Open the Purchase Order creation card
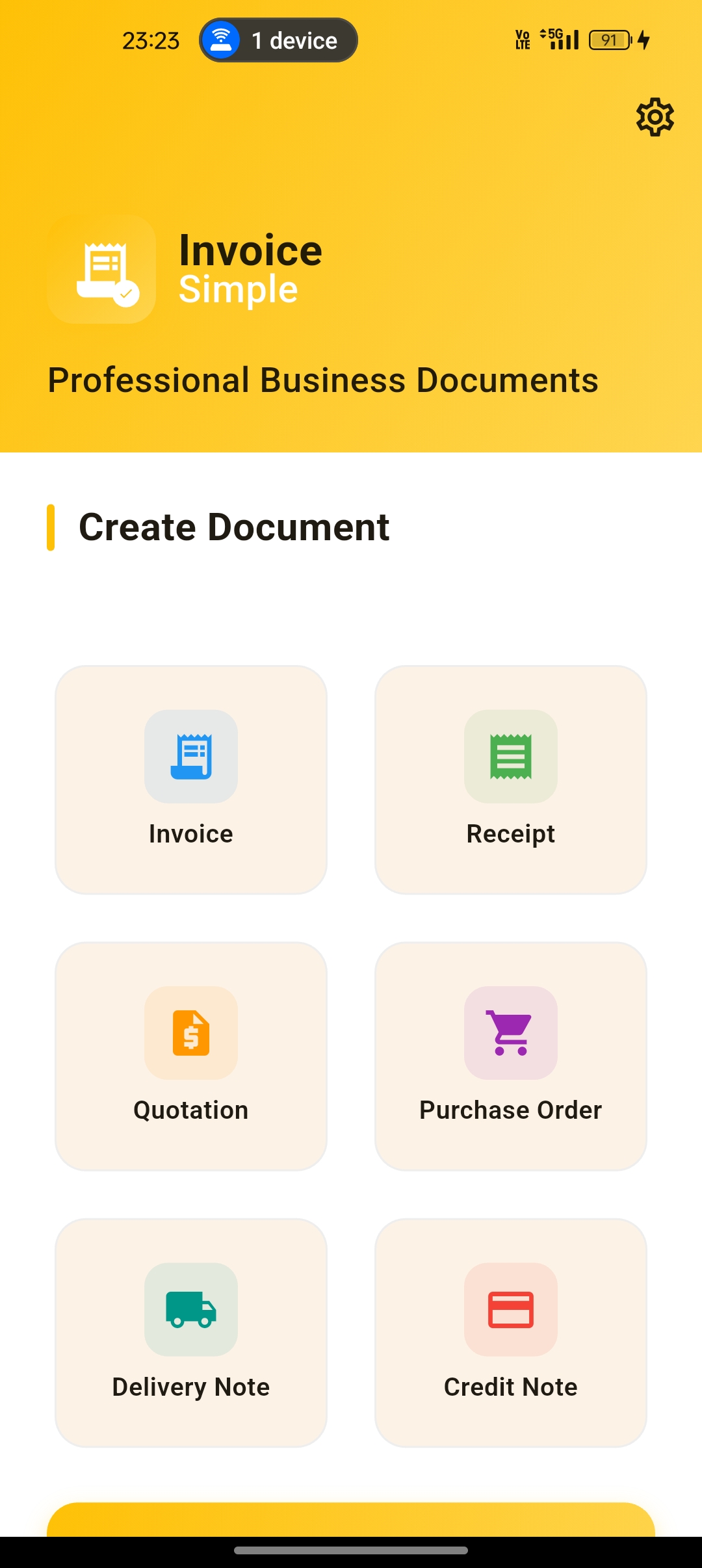Image resolution: width=702 pixels, height=1568 pixels. [510, 1058]
